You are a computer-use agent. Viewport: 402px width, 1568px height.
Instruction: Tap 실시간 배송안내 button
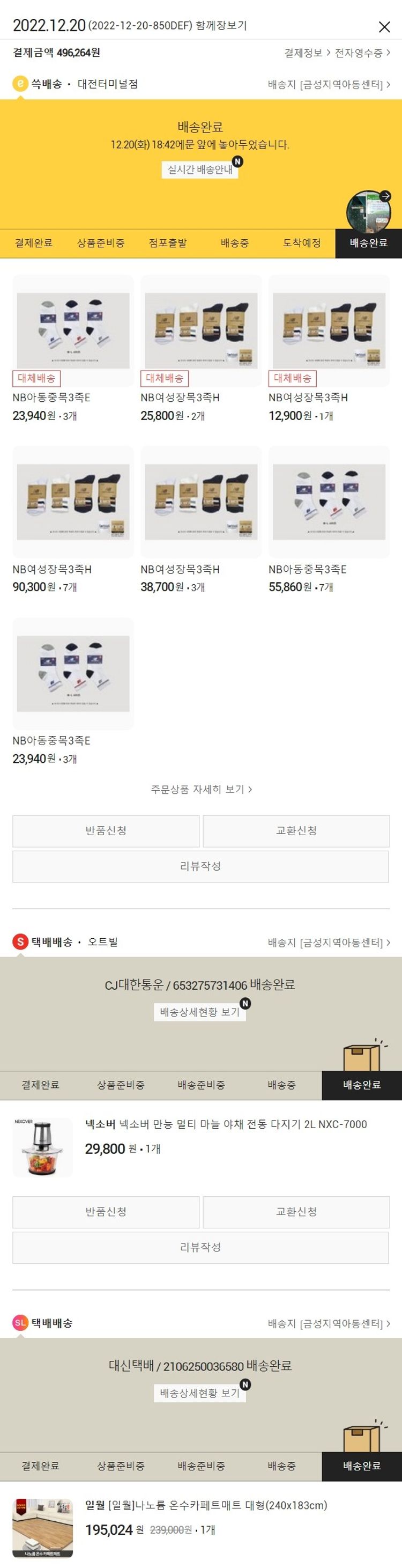tap(200, 169)
